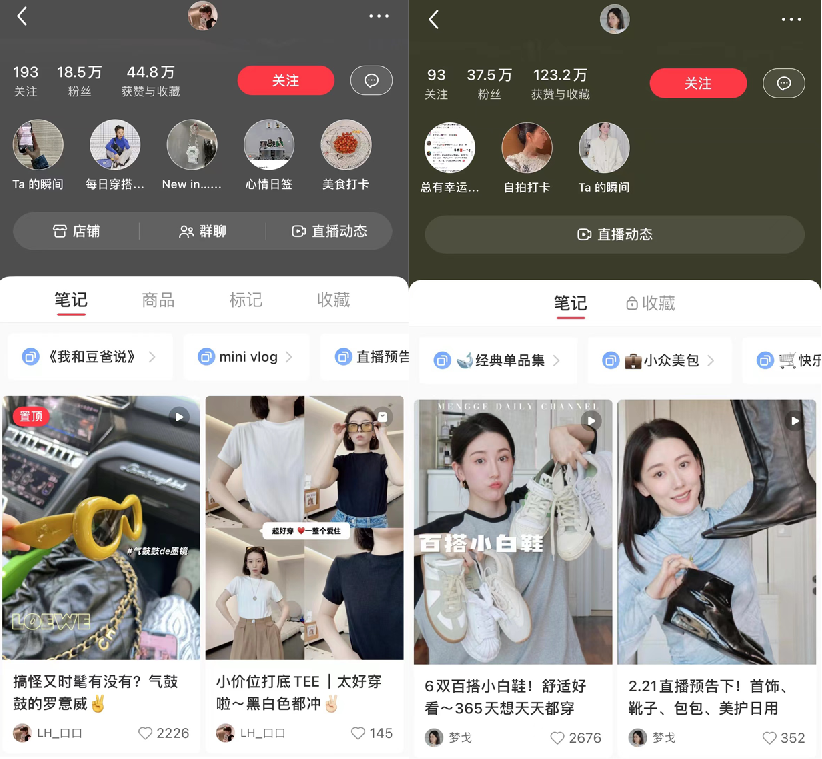Viewport: 822px width, 759px height.
Task: View the 心情日签 story highlight
Action: coord(269,146)
